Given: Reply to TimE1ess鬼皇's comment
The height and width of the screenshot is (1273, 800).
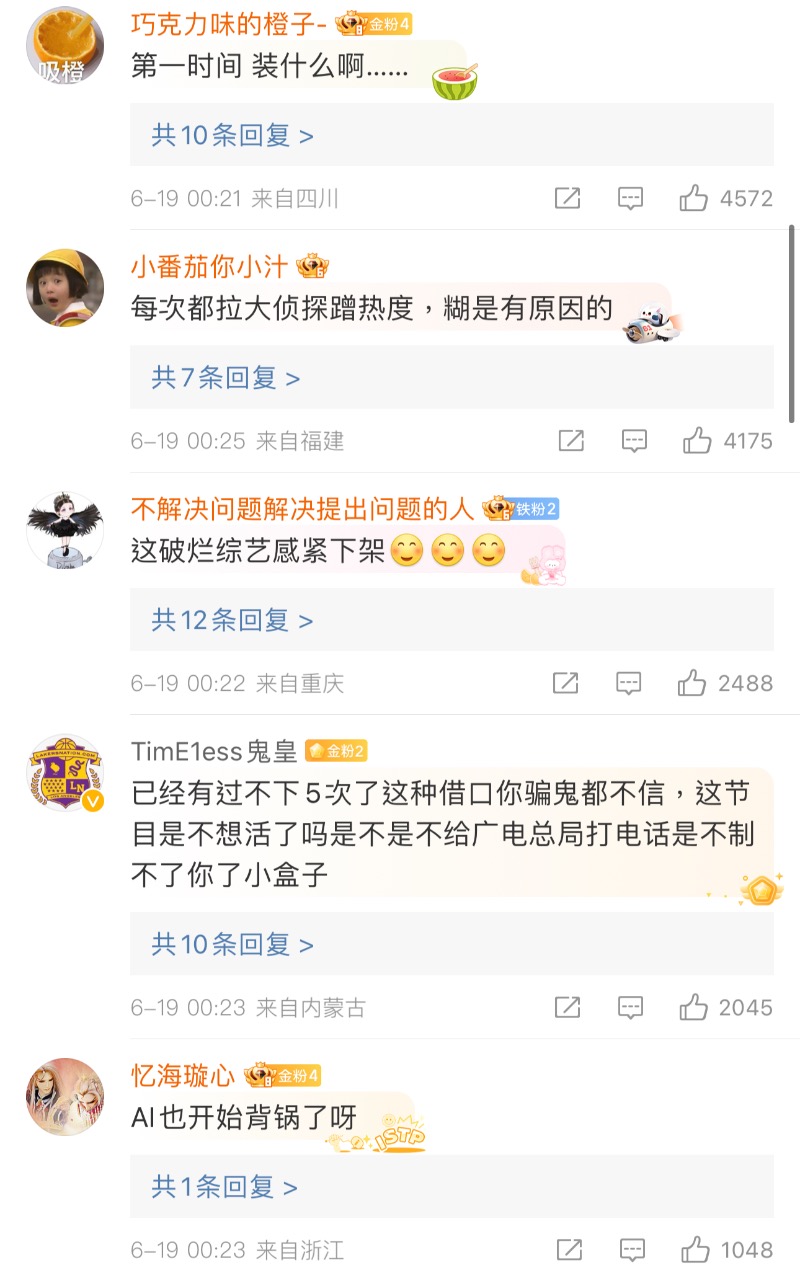Looking at the screenshot, I should click(x=630, y=1007).
